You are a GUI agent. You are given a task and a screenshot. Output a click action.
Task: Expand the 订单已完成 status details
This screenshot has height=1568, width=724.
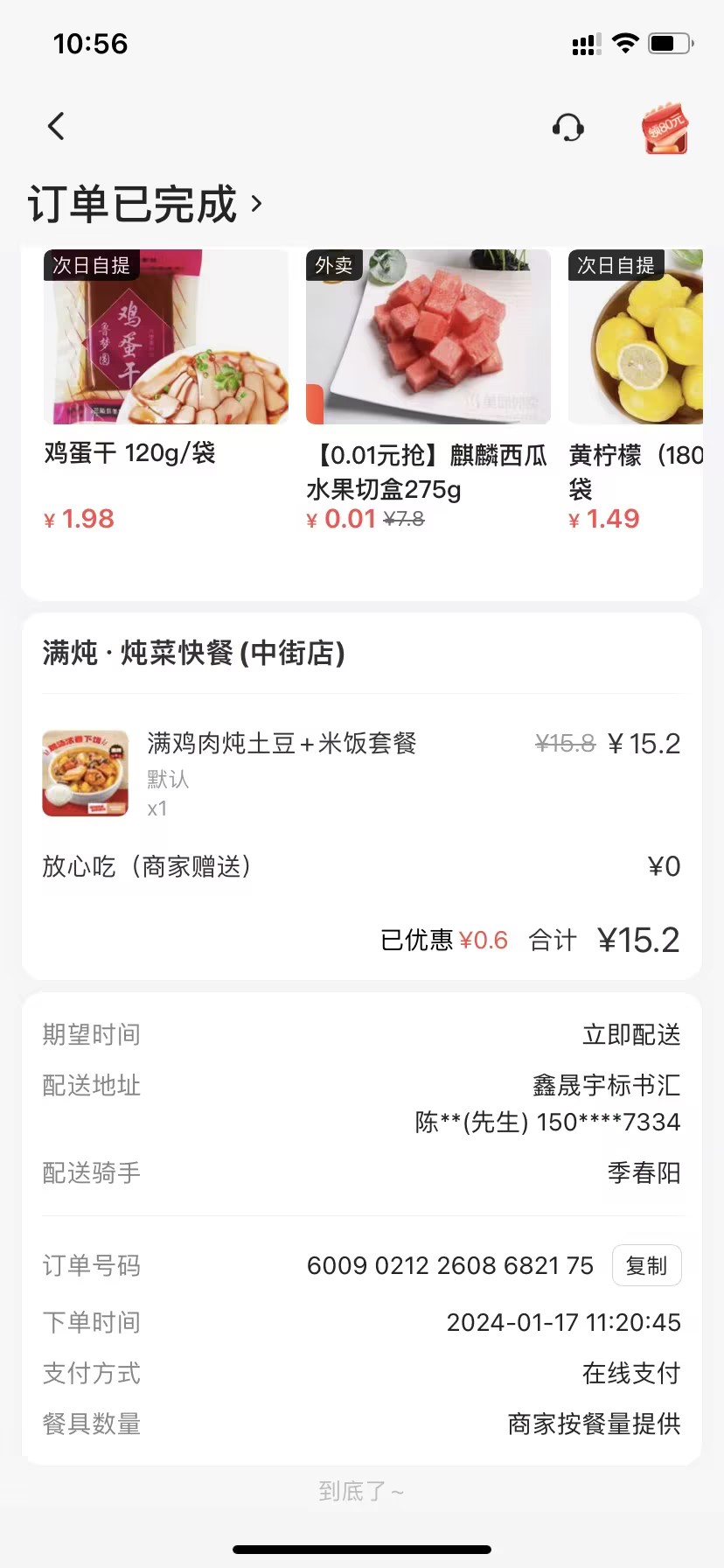(145, 205)
